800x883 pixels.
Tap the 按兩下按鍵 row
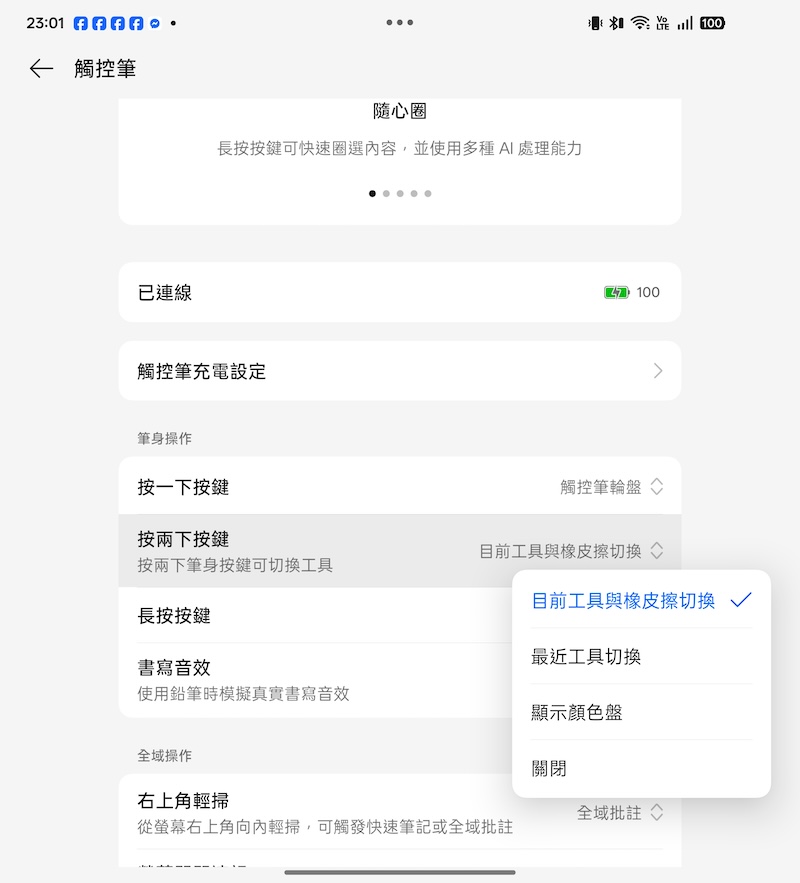pyautogui.click(x=300, y=551)
